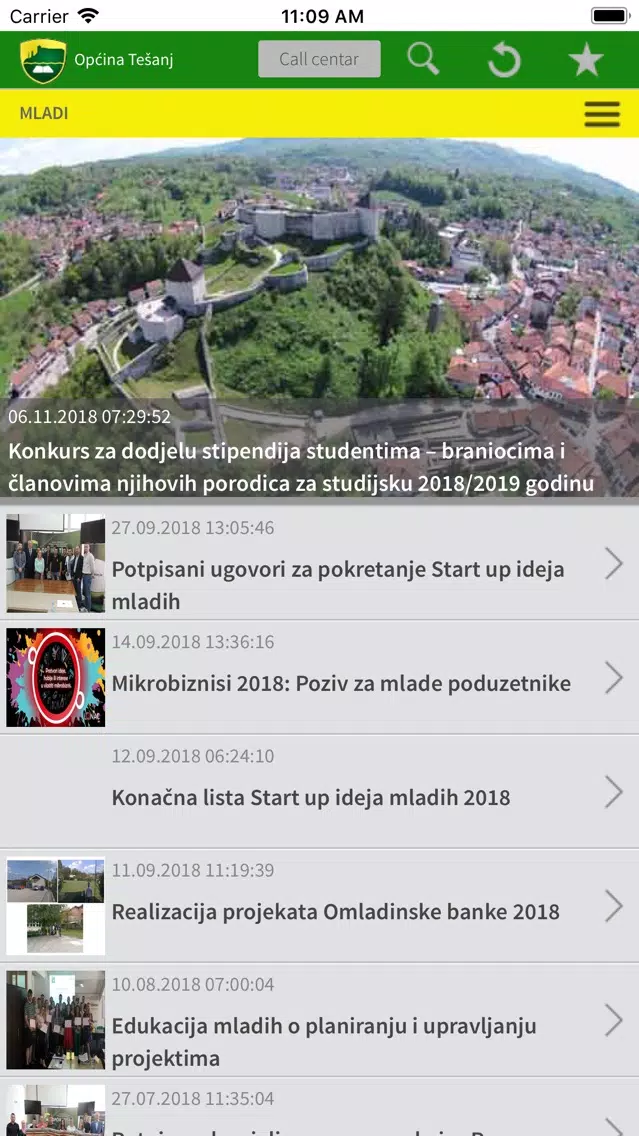The width and height of the screenshot is (639, 1136).
Task: Read Mikrobiznisi 2018 poziv za mlade poduzetnike
Action: coord(341,683)
